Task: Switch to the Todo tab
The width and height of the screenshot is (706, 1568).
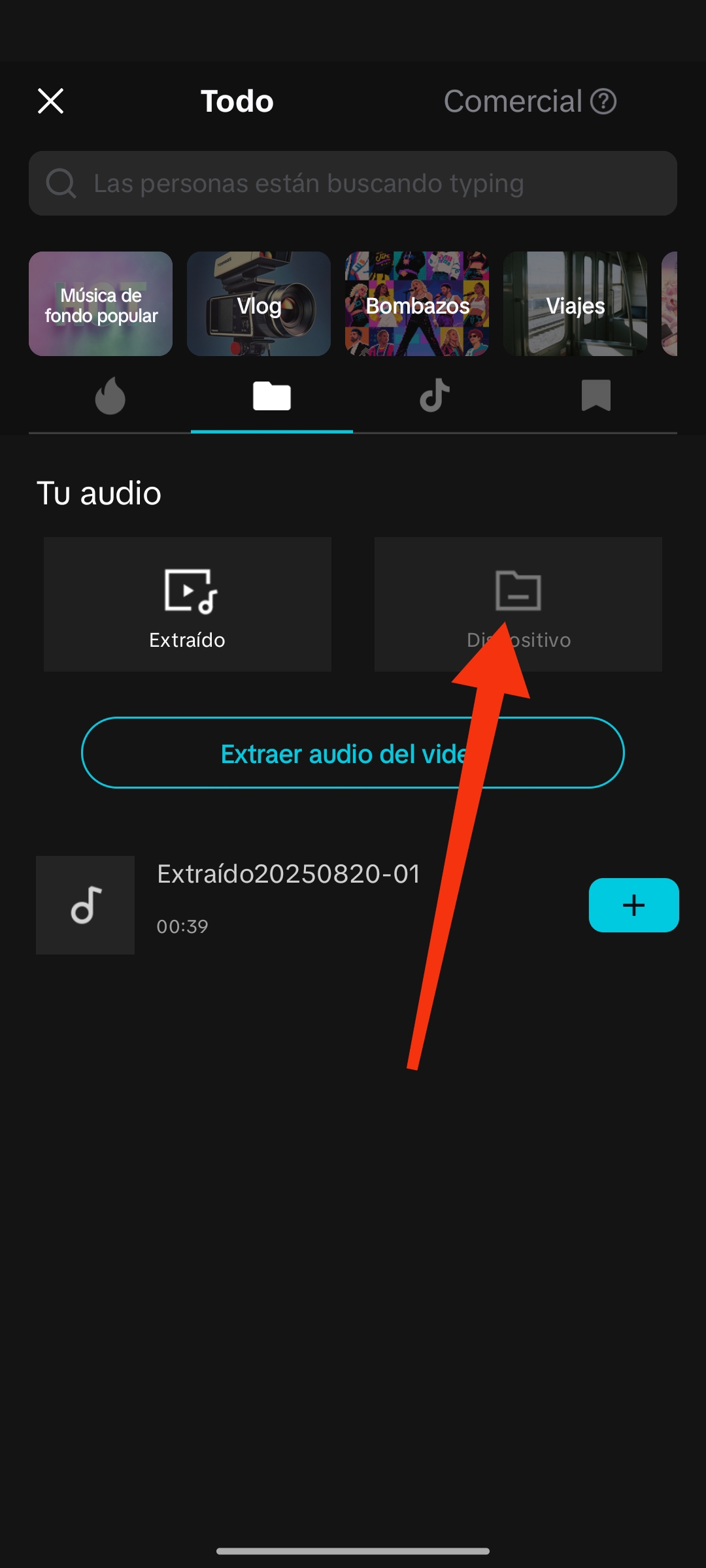Action: (237, 101)
